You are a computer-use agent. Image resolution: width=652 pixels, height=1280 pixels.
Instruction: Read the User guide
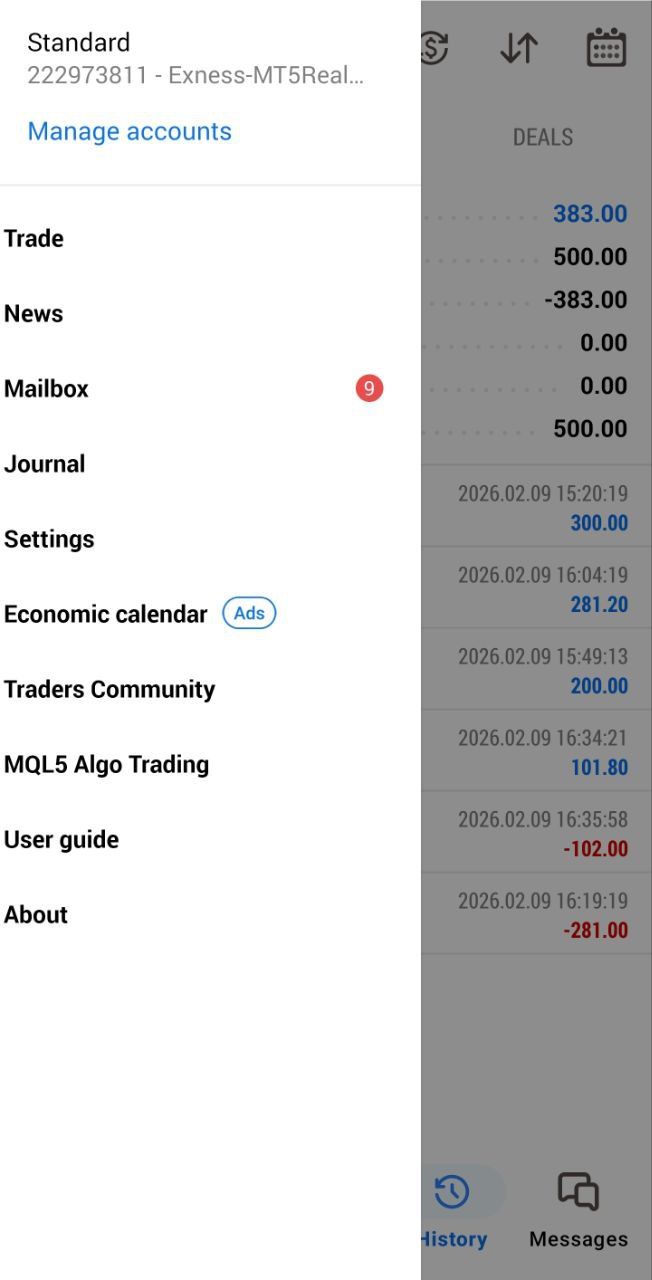pos(62,839)
